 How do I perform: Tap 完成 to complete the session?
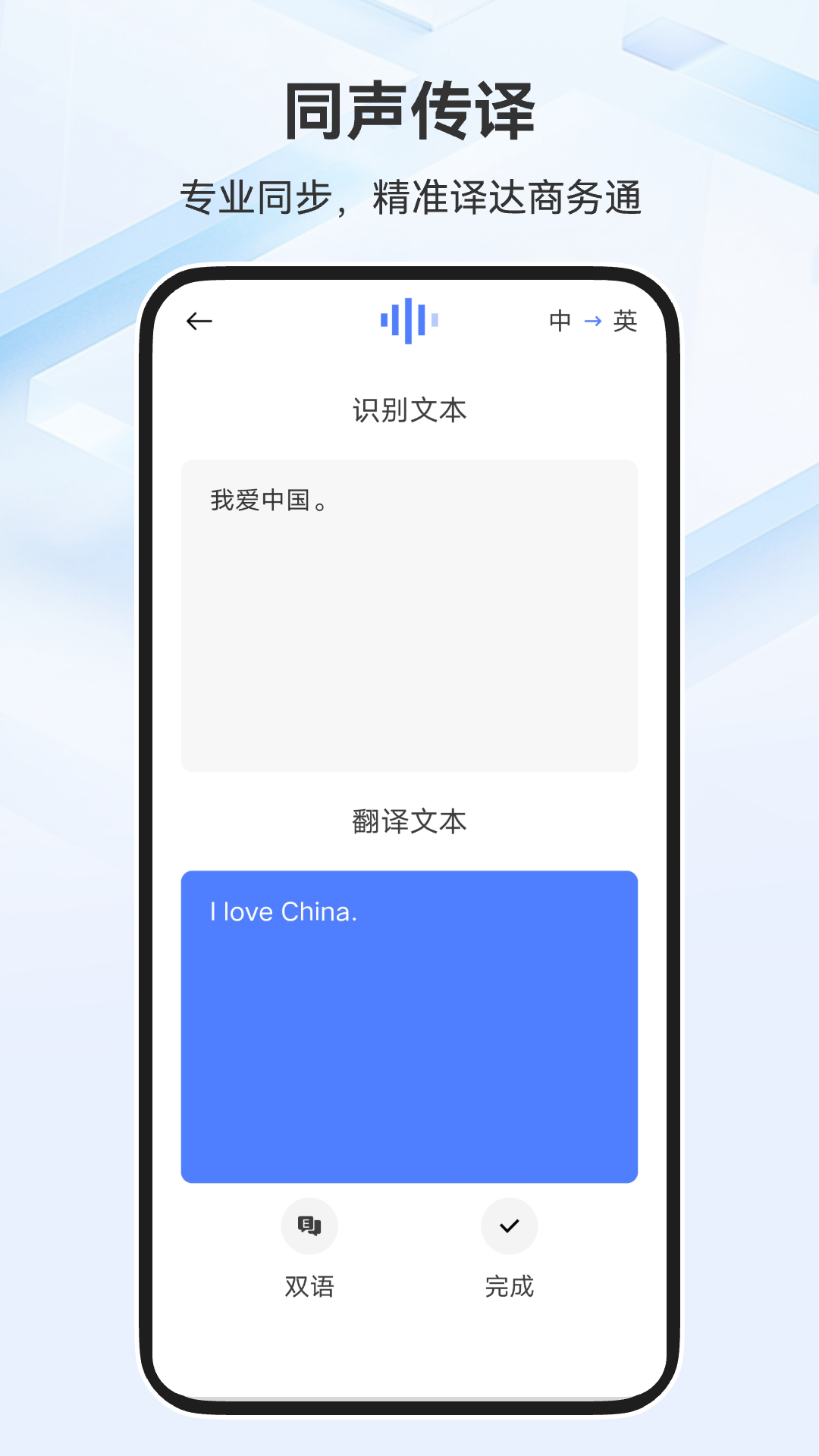click(x=510, y=1286)
